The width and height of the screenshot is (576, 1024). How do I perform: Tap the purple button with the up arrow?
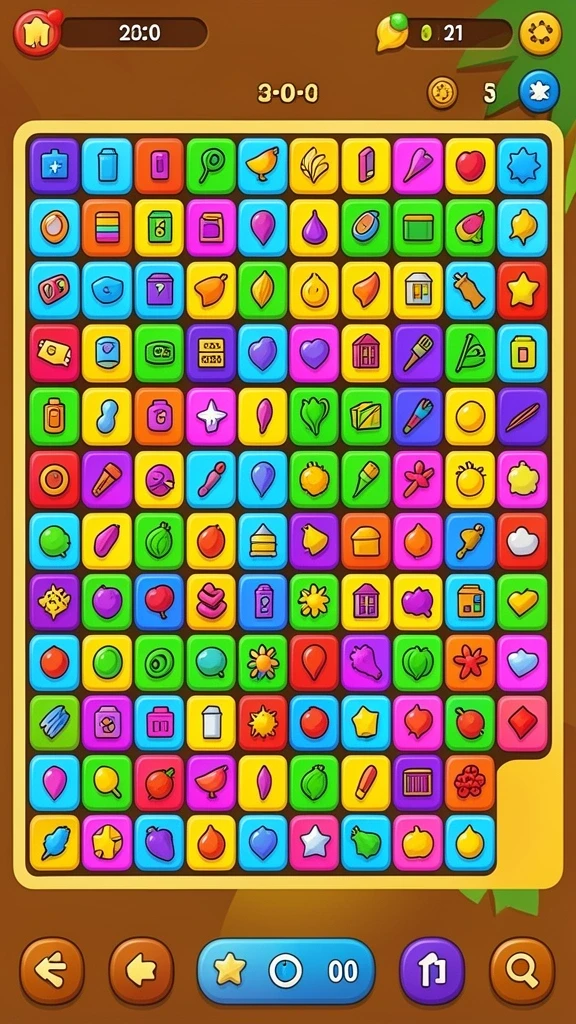point(432,970)
